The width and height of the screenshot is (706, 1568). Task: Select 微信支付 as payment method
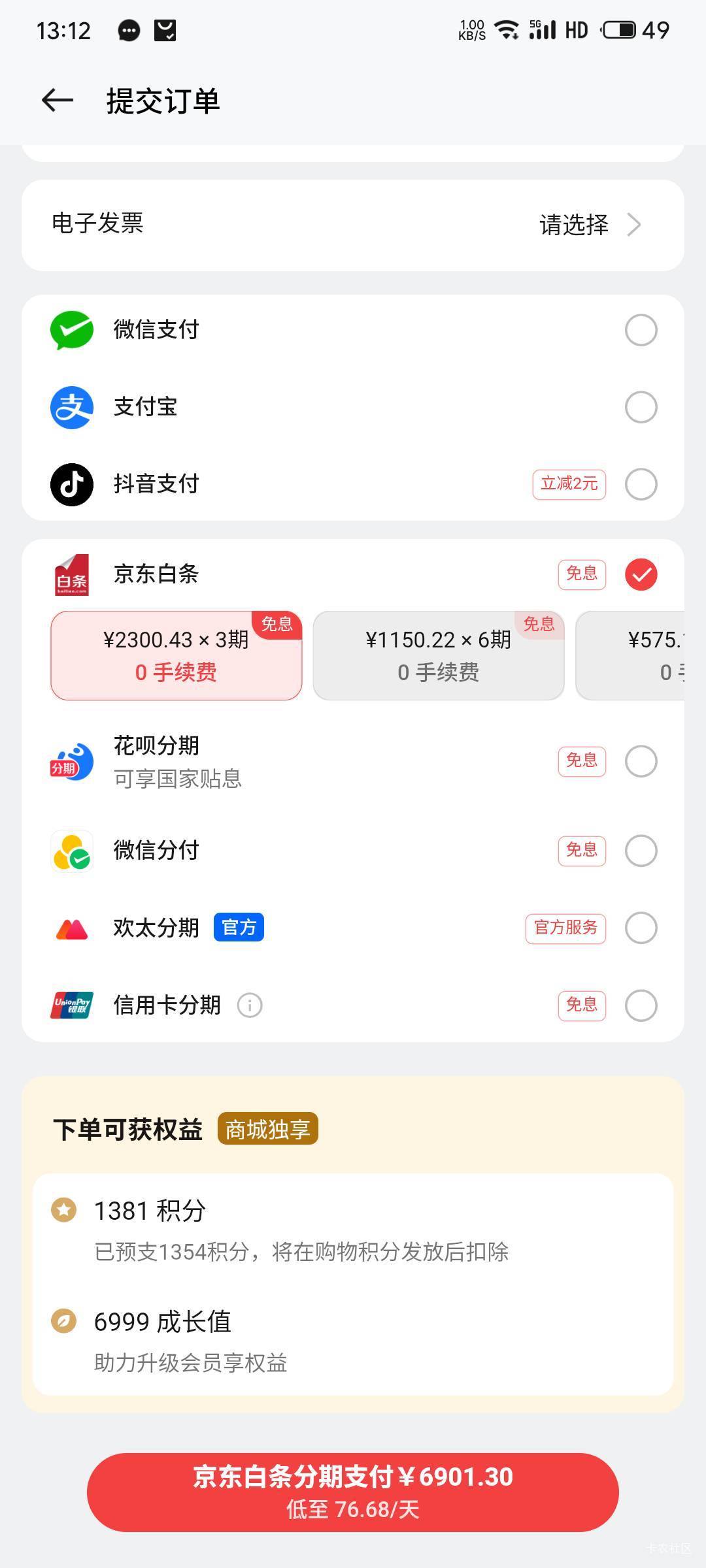coord(641,330)
